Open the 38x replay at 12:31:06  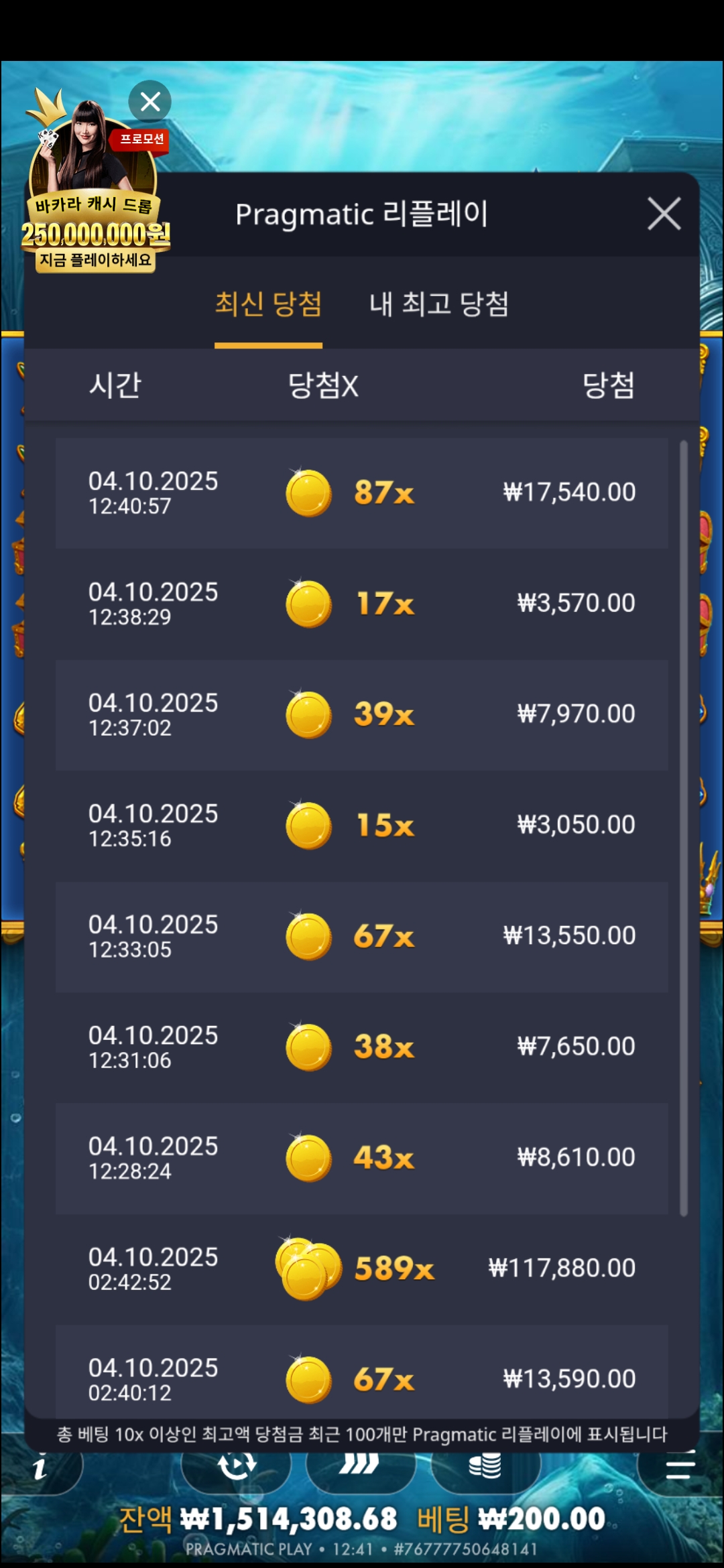coord(362,1047)
